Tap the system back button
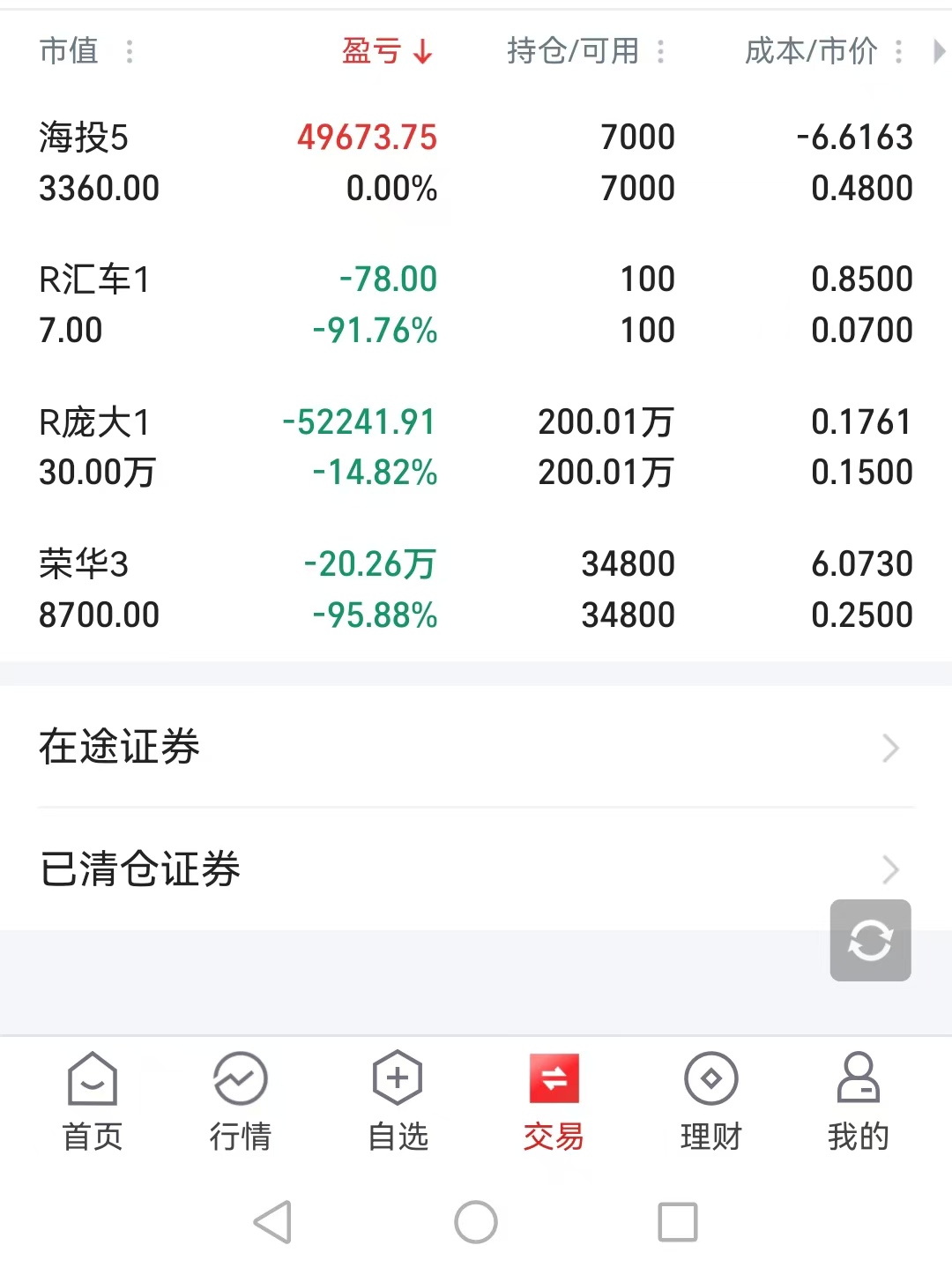This screenshot has height=1275, width=952. 273,1222
